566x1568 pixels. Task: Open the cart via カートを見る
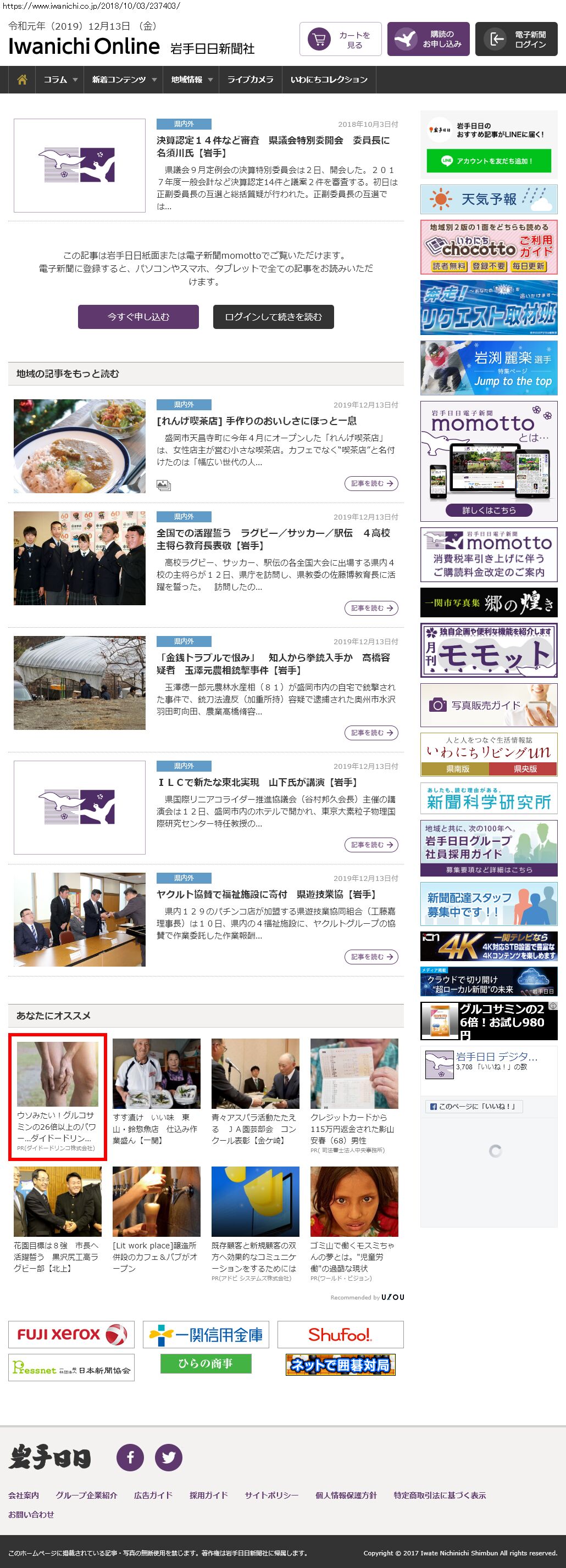coord(340,40)
